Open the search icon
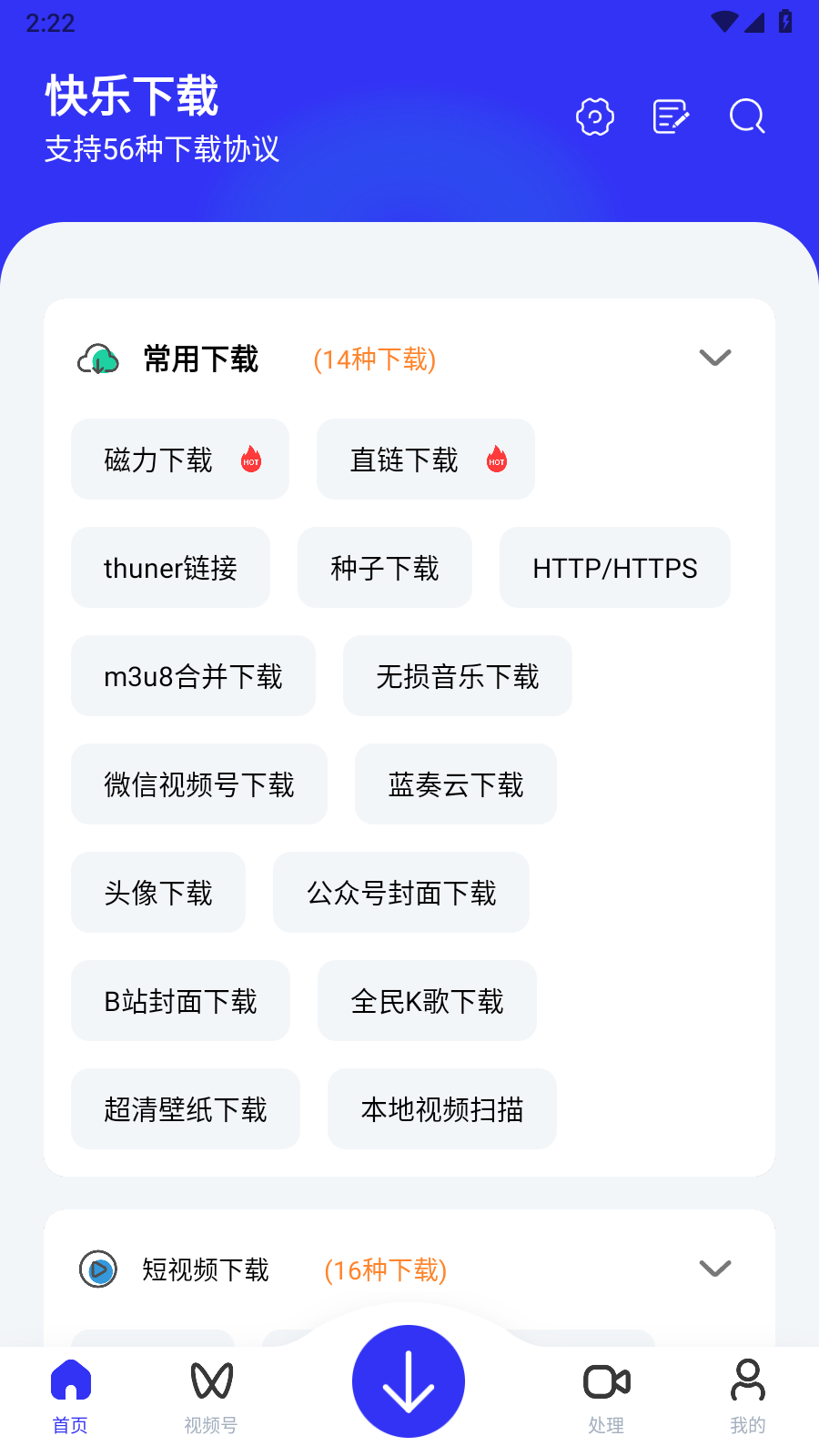This screenshot has height=1456, width=819. [746, 116]
